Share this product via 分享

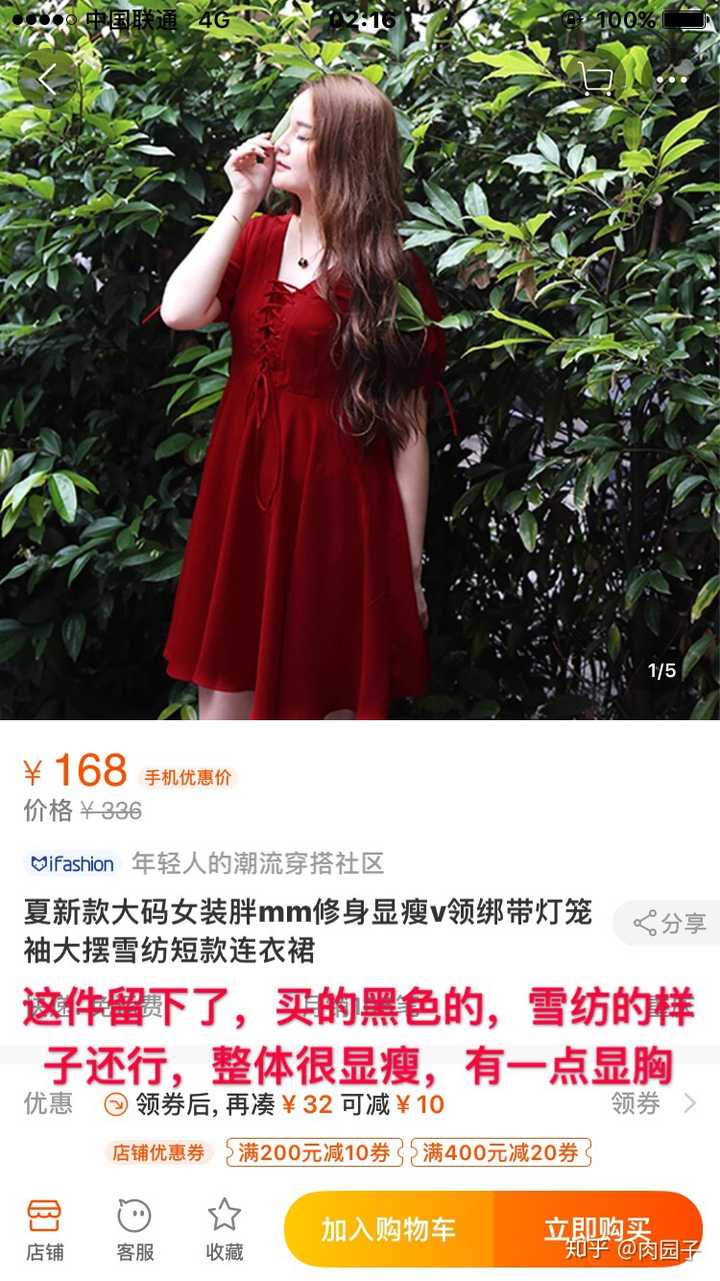[670, 923]
